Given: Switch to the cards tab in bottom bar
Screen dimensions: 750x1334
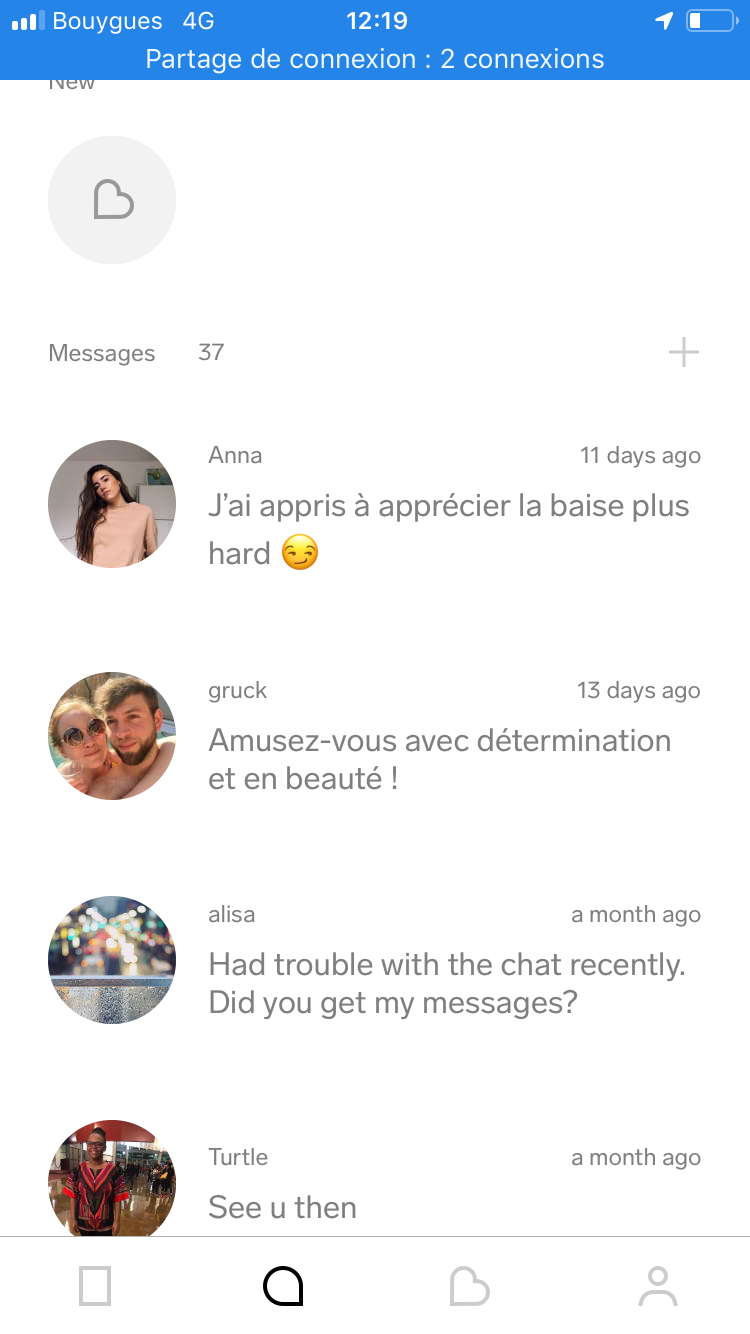Looking at the screenshot, I should click(x=95, y=1286).
